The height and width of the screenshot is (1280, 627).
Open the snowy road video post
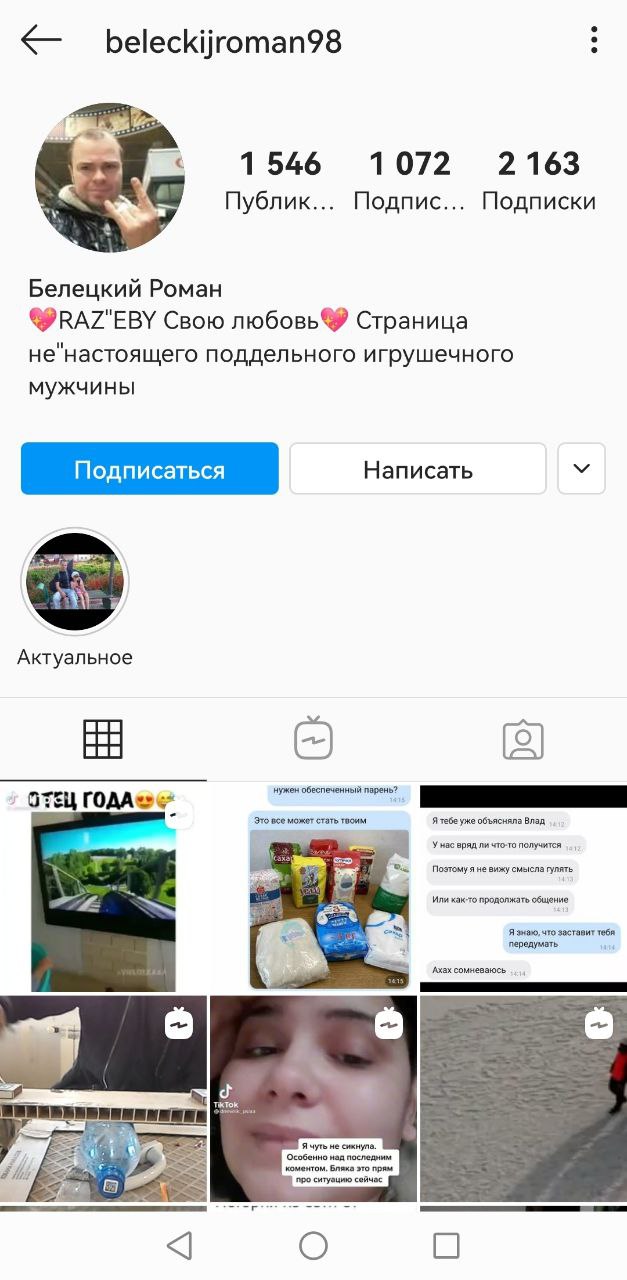(523, 1098)
